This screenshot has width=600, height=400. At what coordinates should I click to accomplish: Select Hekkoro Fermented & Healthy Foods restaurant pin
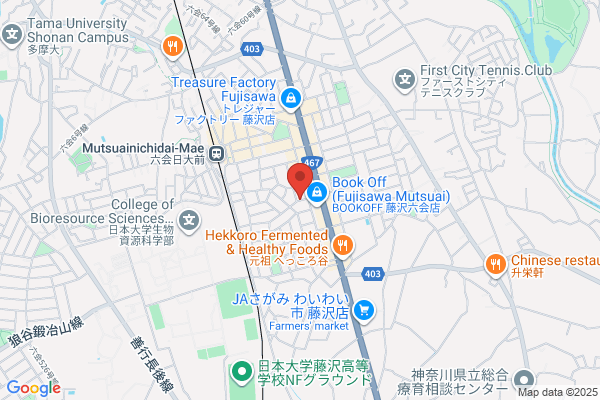pyautogui.click(x=342, y=247)
